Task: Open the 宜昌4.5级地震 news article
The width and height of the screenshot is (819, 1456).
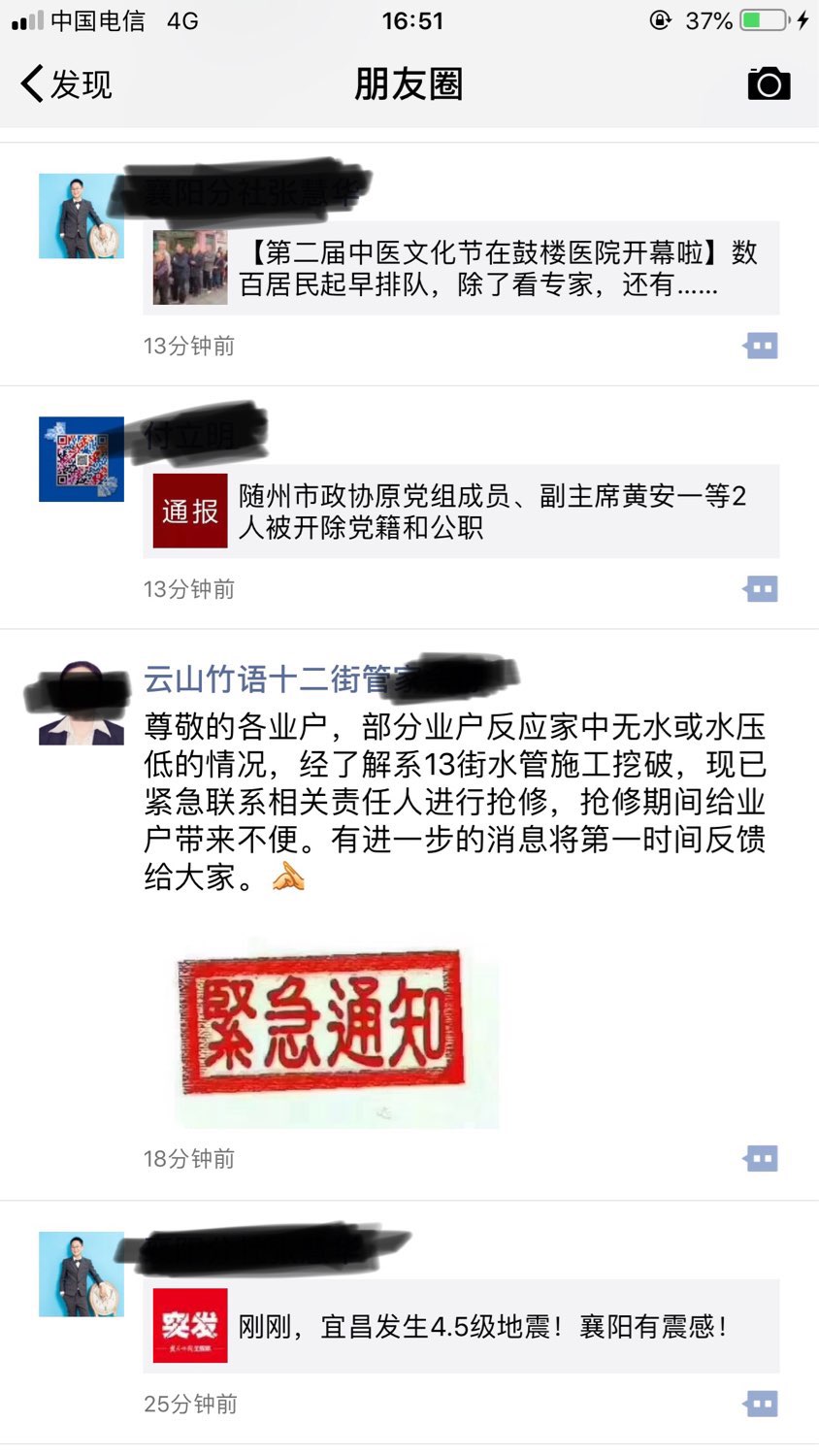Action: pyautogui.click(x=461, y=1326)
